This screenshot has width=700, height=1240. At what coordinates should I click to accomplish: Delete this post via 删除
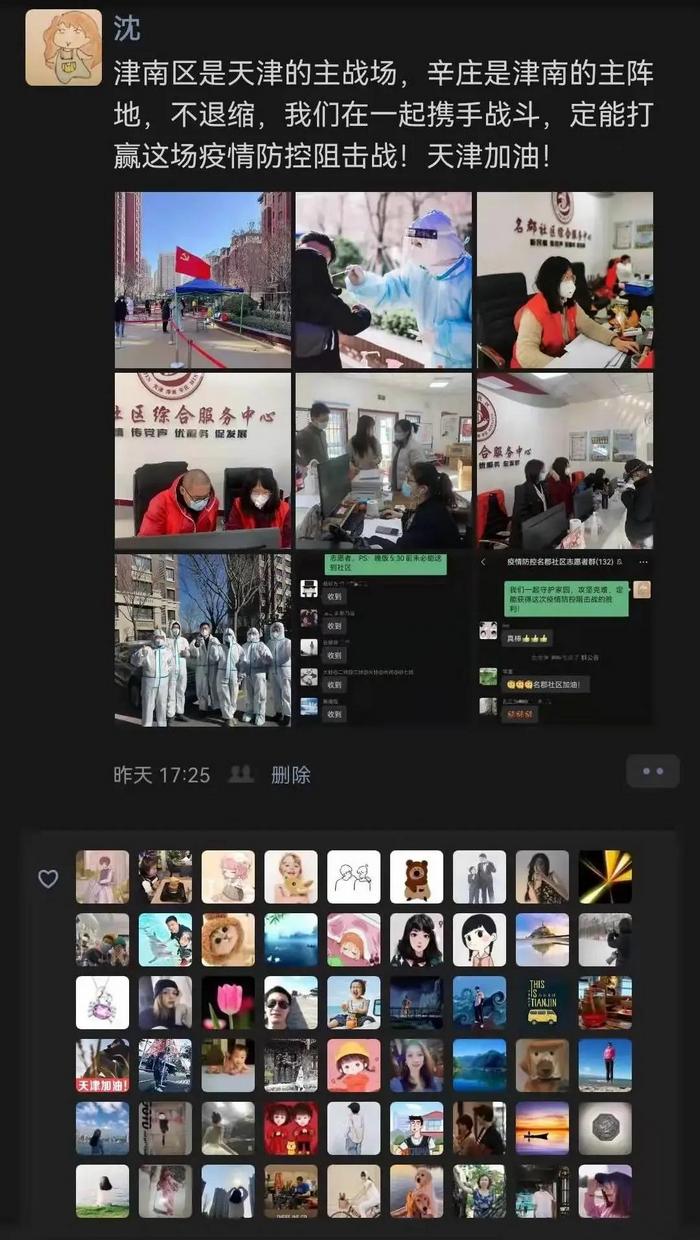pos(291,774)
